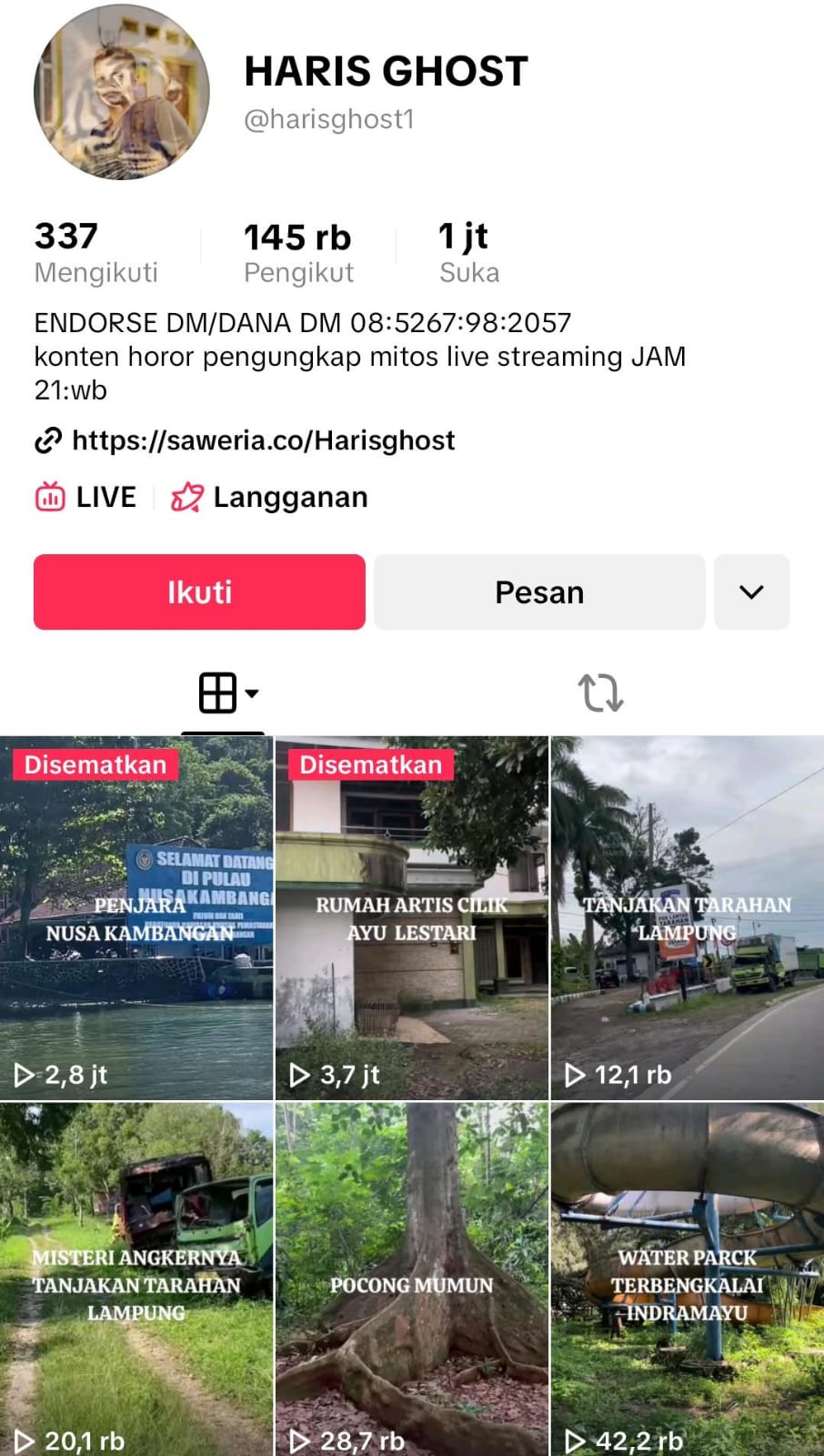The image size is (824, 1456).
Task: Open the LIVE section
Action: pyautogui.click(x=86, y=497)
